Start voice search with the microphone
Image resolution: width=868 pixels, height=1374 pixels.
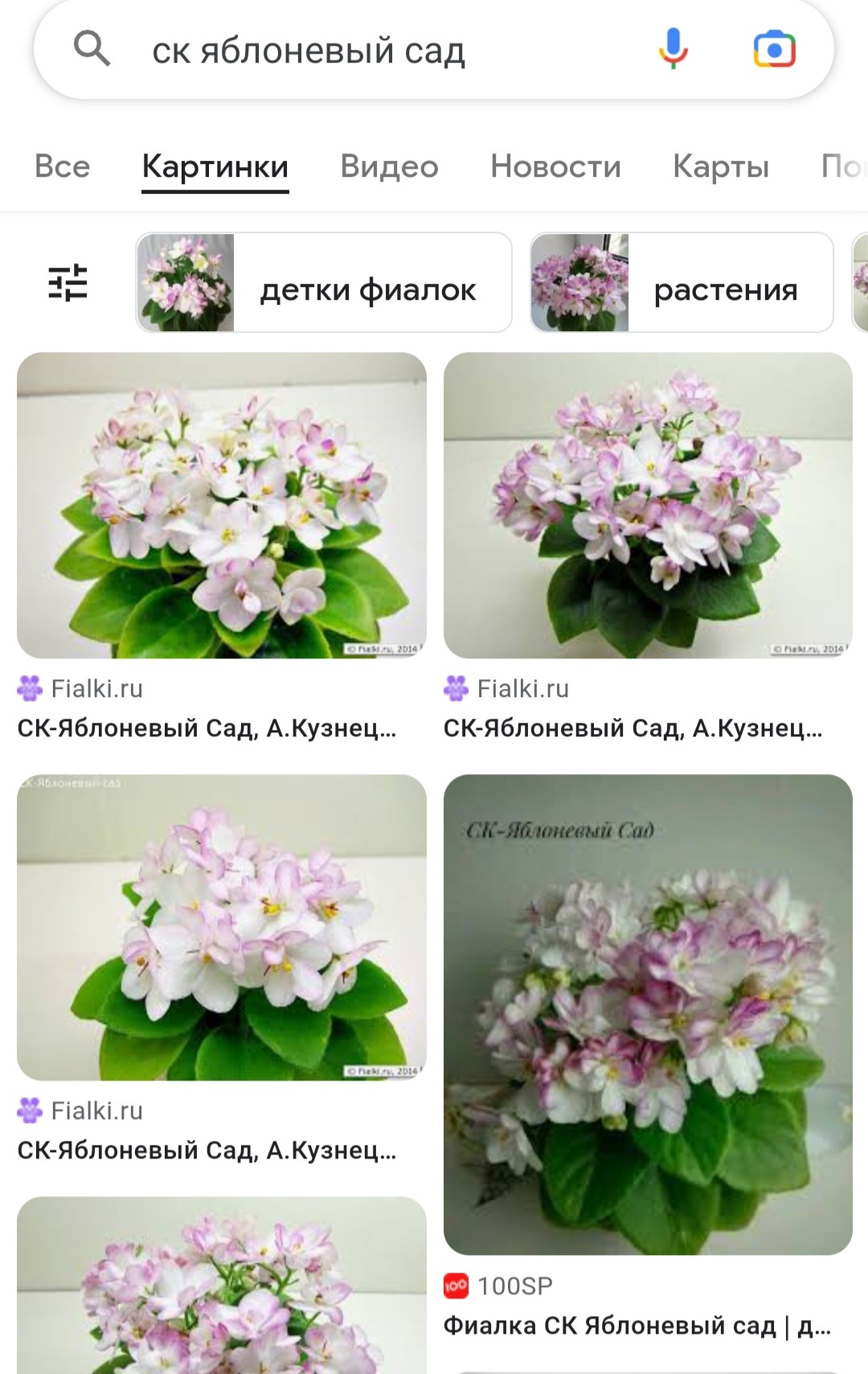tap(674, 49)
